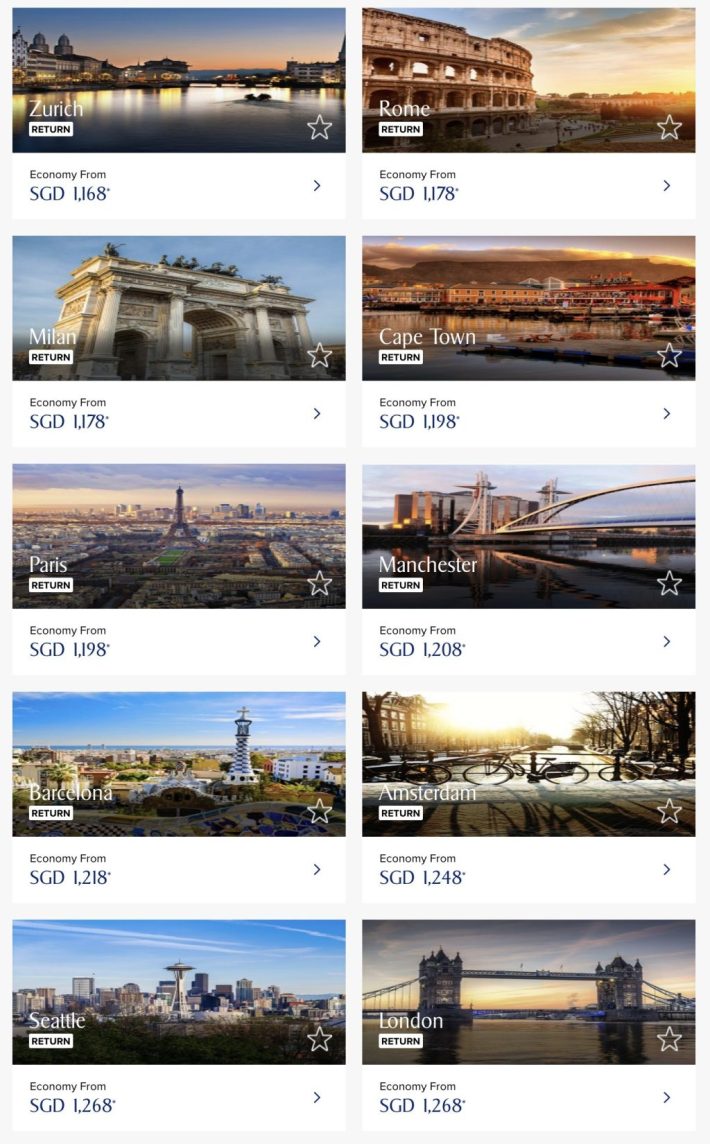Choose the Amsterdam fare card
The width and height of the screenshot is (710, 1144).
click(x=528, y=870)
